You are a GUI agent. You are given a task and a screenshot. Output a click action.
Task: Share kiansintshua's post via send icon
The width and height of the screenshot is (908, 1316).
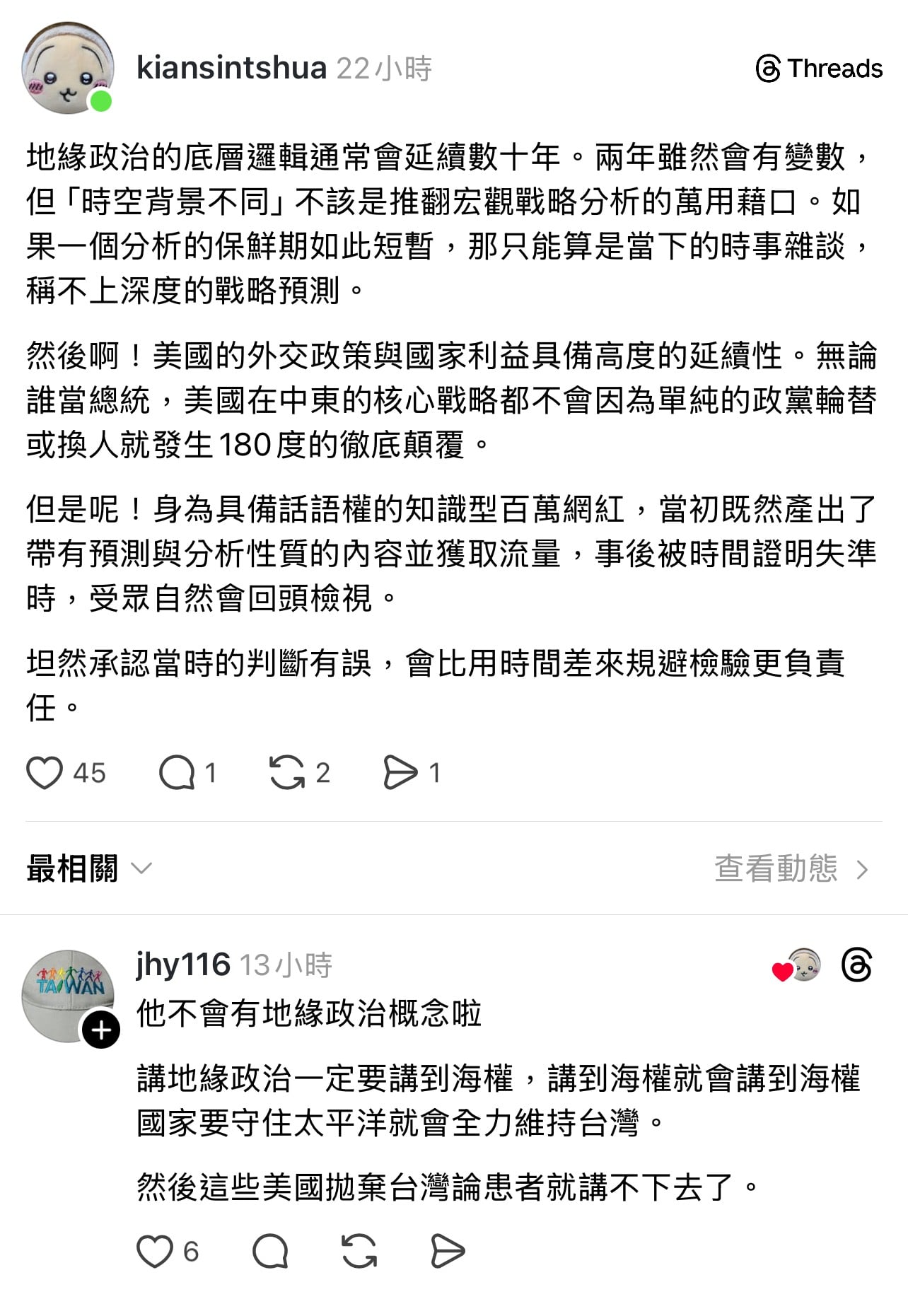tap(400, 772)
